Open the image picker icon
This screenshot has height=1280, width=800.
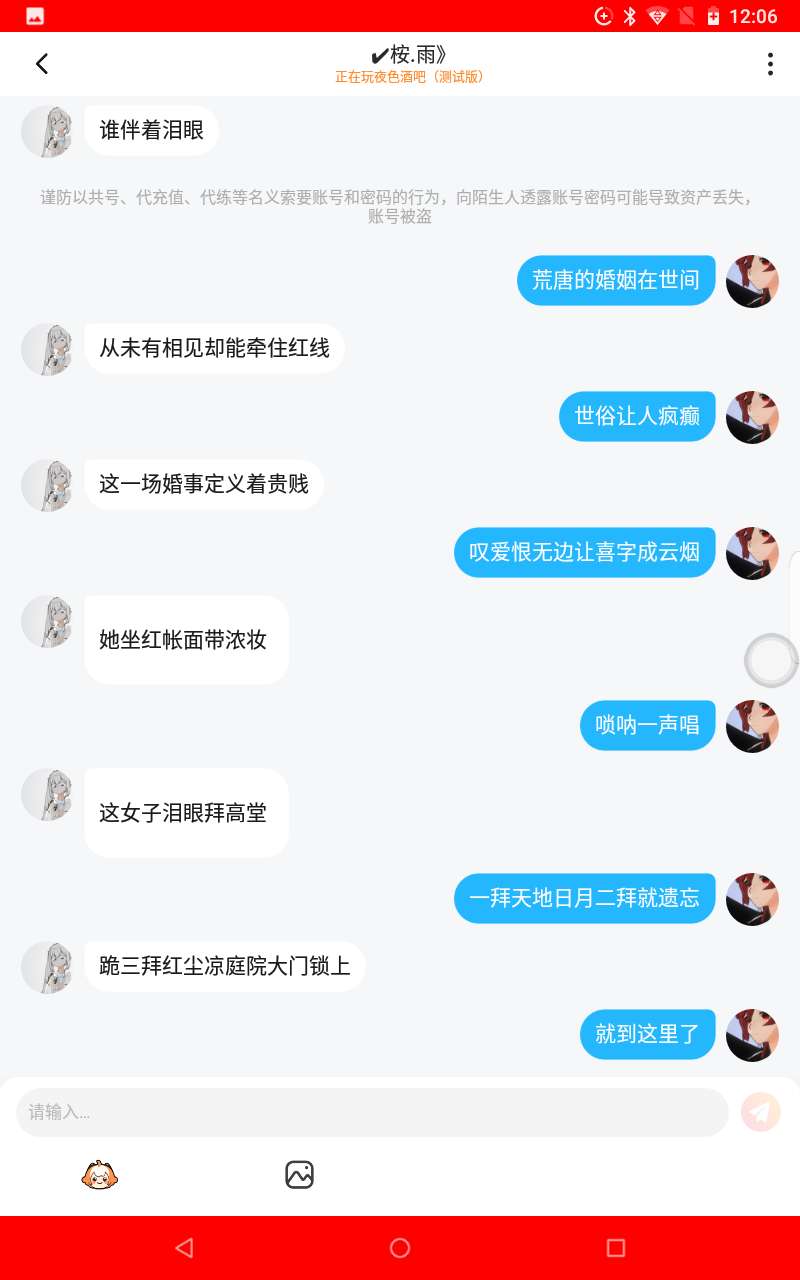pos(300,1174)
